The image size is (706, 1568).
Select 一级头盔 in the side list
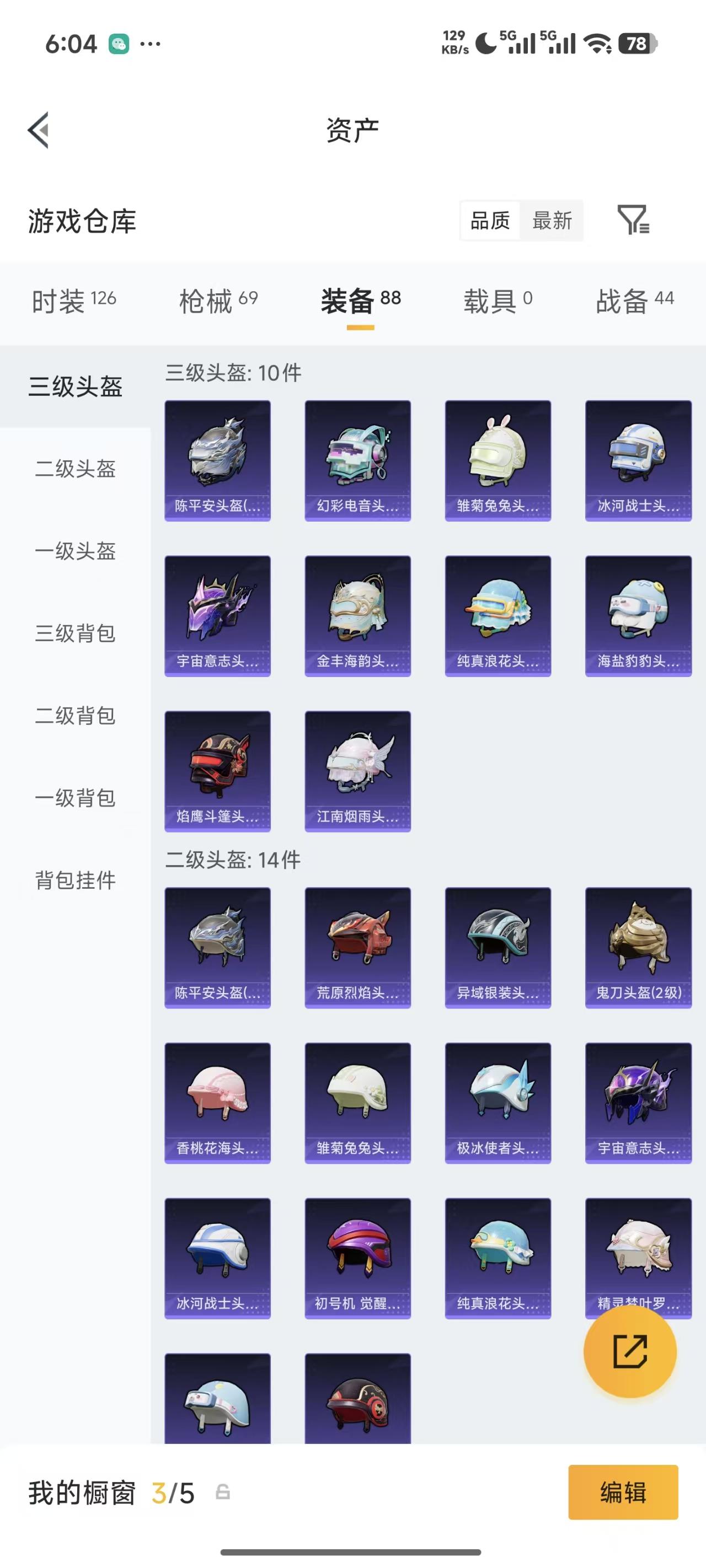click(x=75, y=551)
